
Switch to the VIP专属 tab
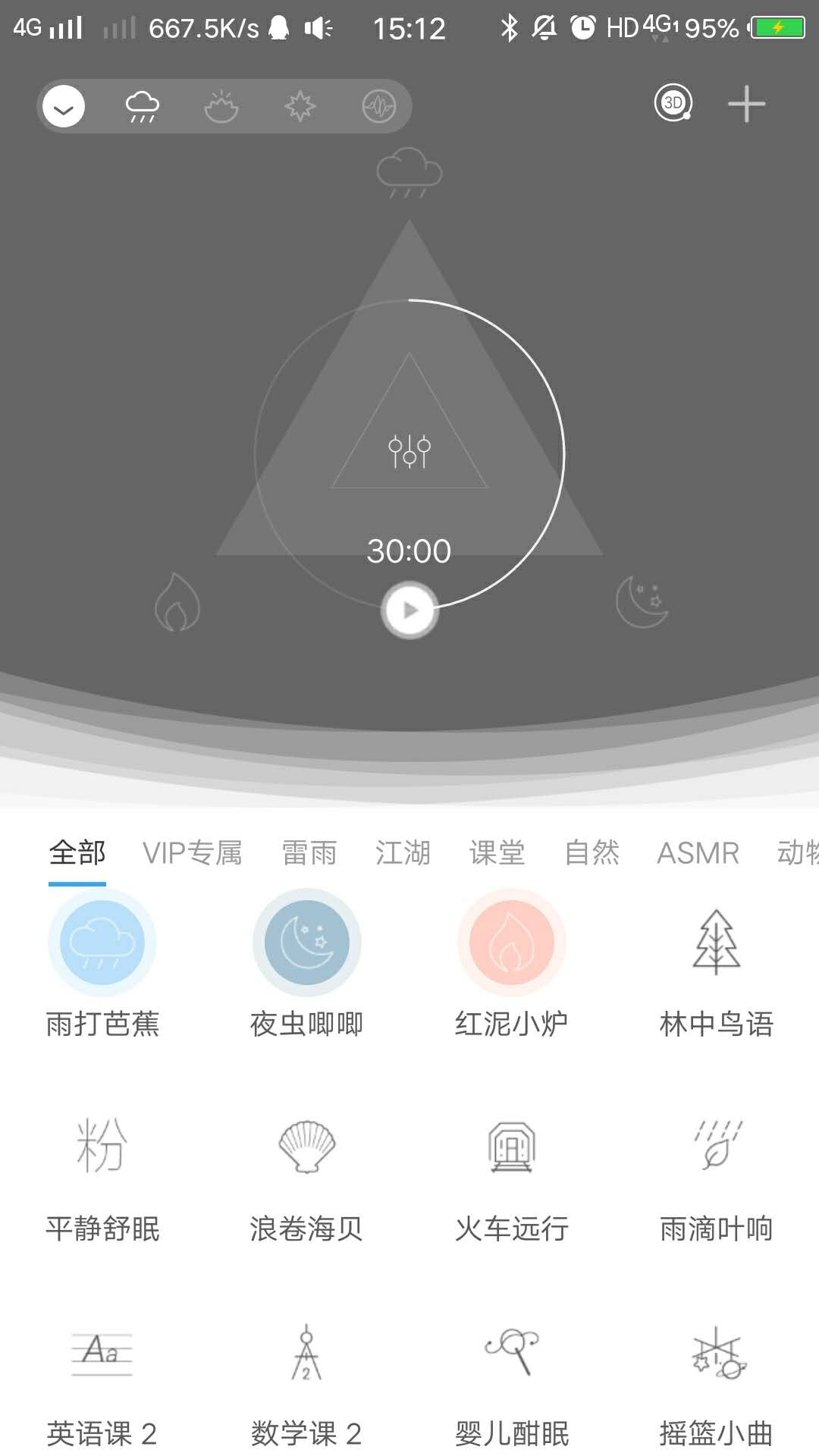[x=193, y=853]
